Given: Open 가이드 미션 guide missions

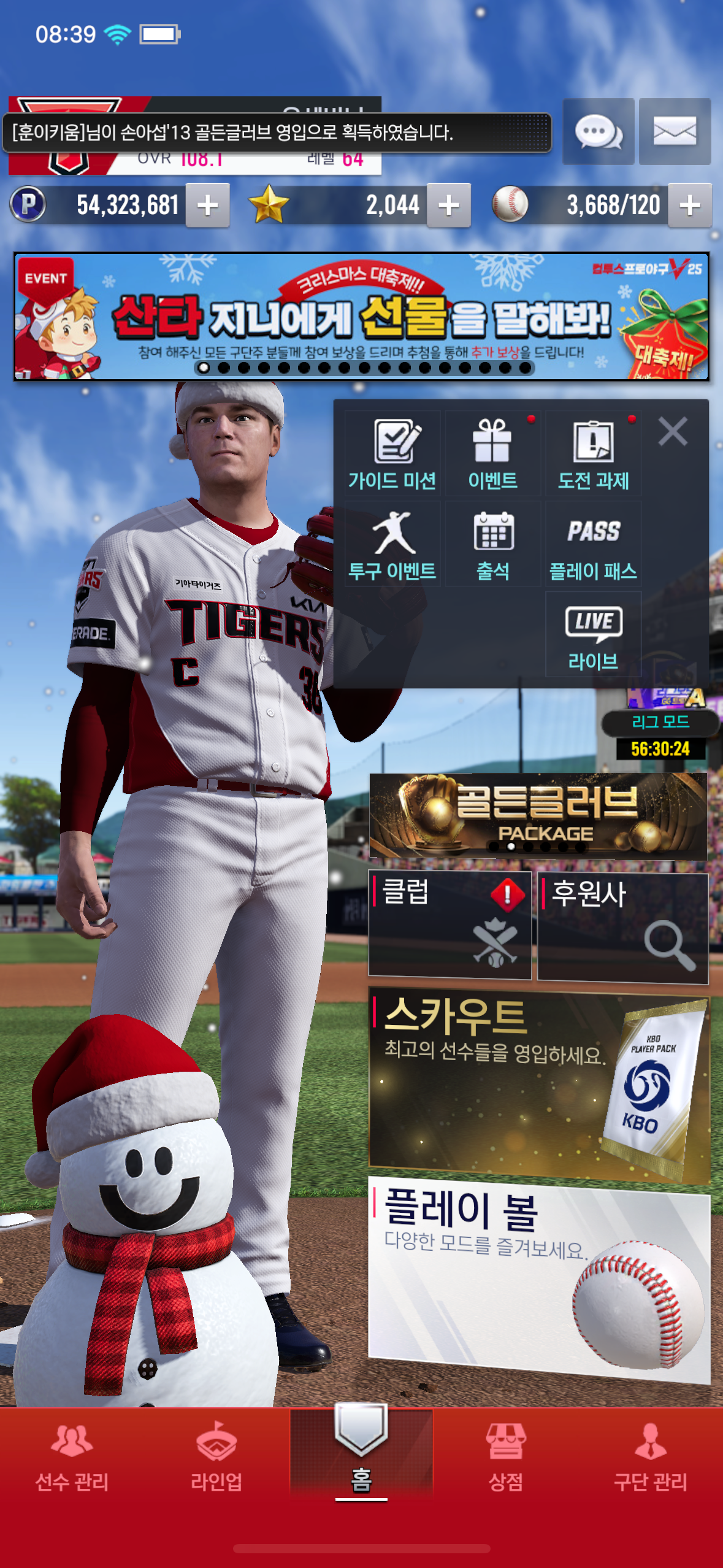Looking at the screenshot, I should (392, 454).
